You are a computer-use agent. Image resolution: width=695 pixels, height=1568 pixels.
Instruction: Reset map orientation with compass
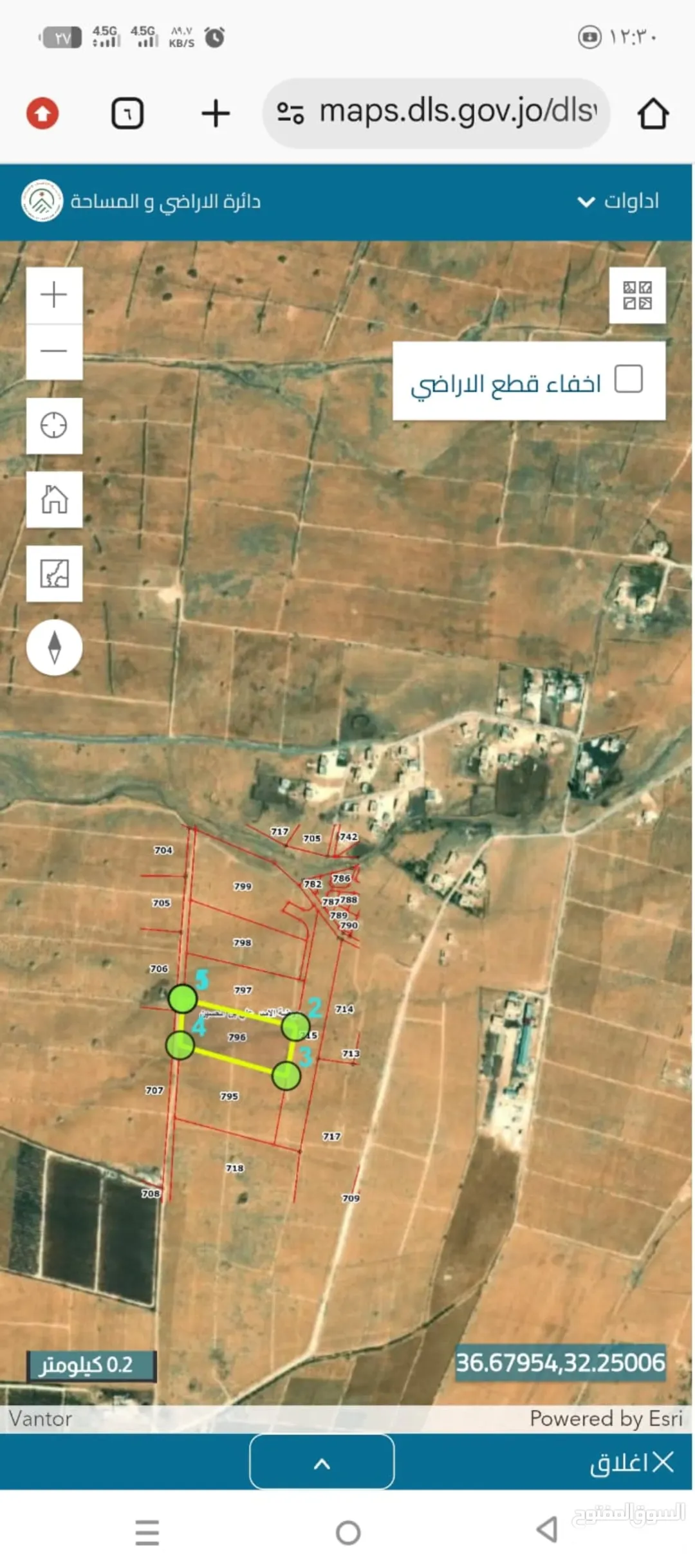click(x=54, y=647)
